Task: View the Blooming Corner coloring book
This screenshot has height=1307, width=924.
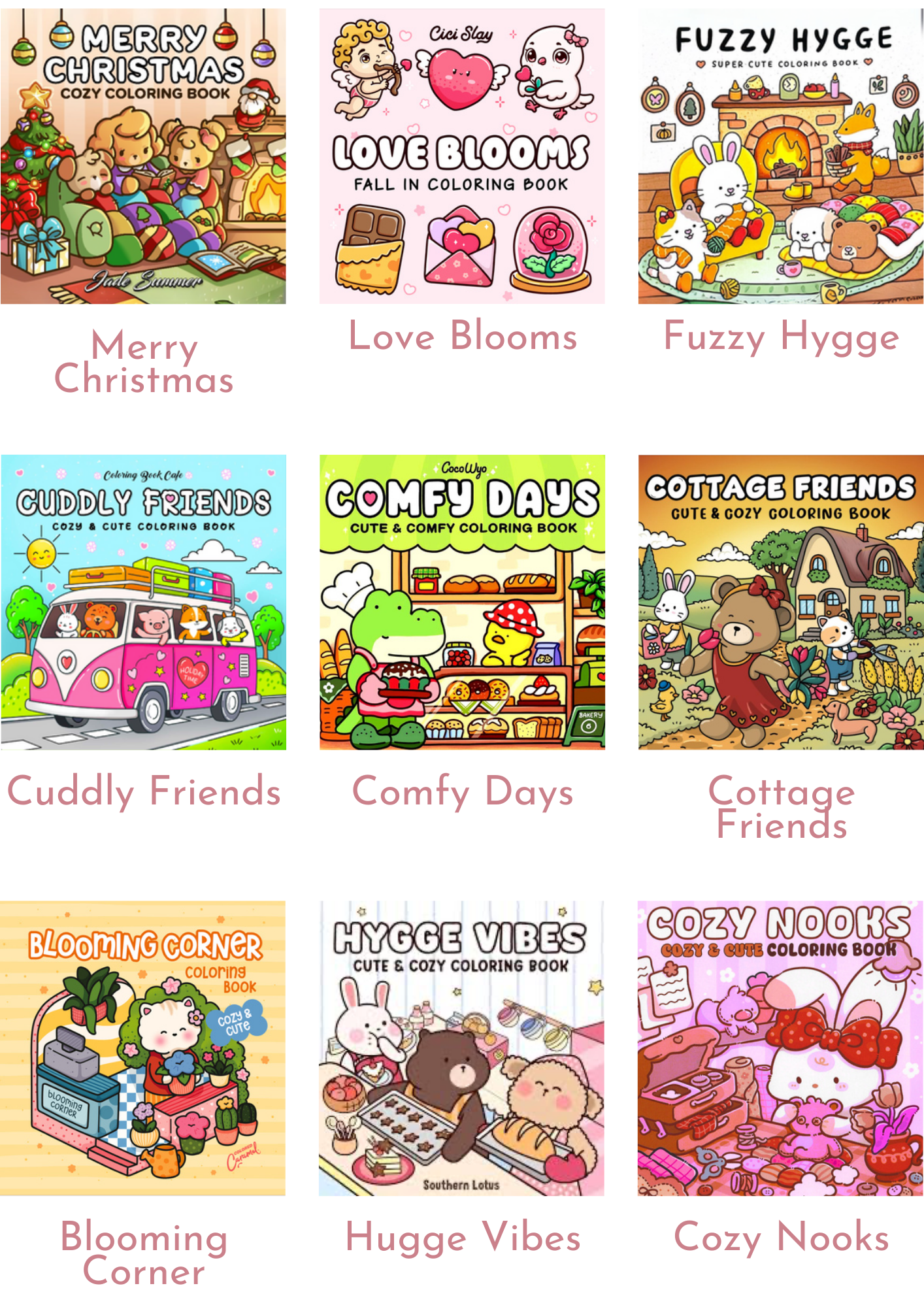Action: coord(143,1048)
